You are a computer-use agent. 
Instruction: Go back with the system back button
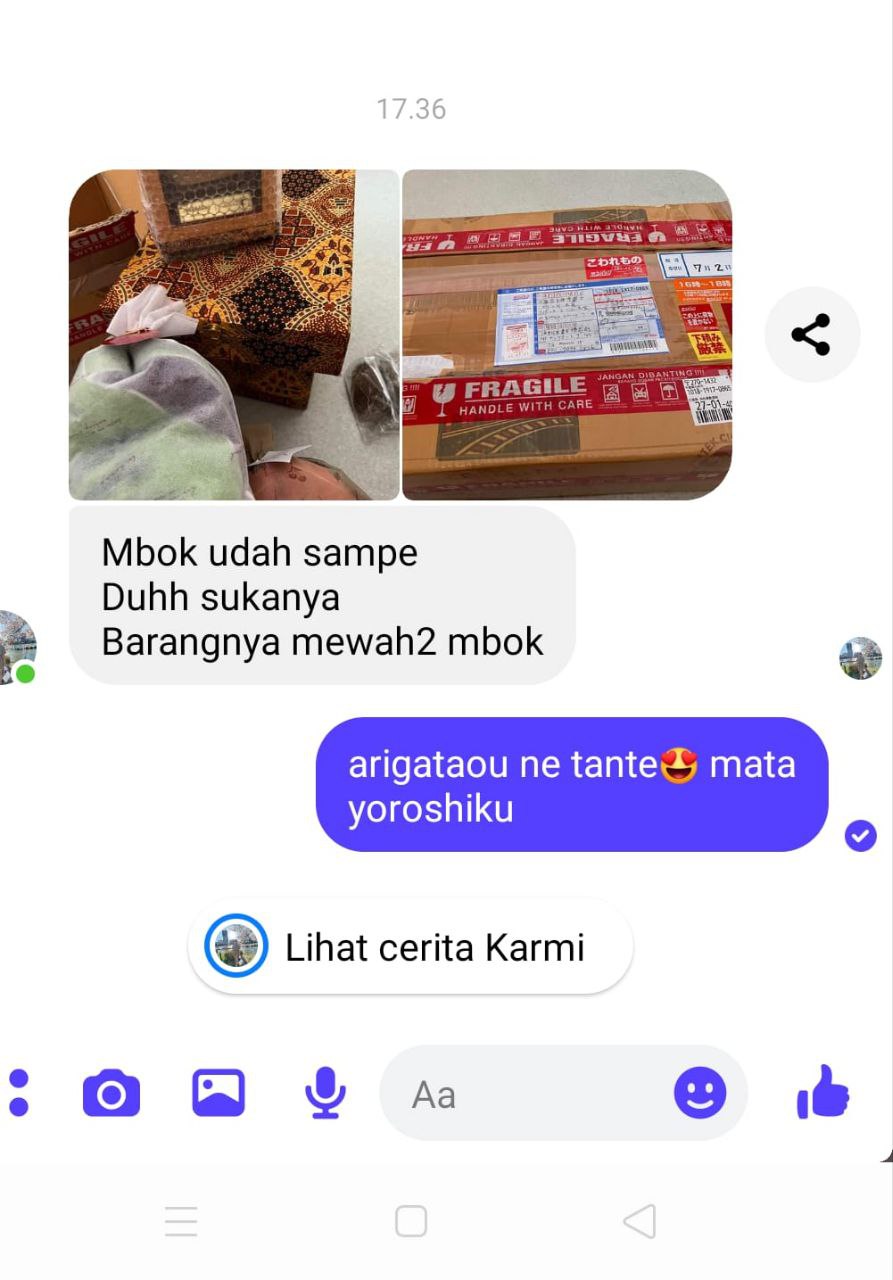pyautogui.click(x=639, y=1221)
